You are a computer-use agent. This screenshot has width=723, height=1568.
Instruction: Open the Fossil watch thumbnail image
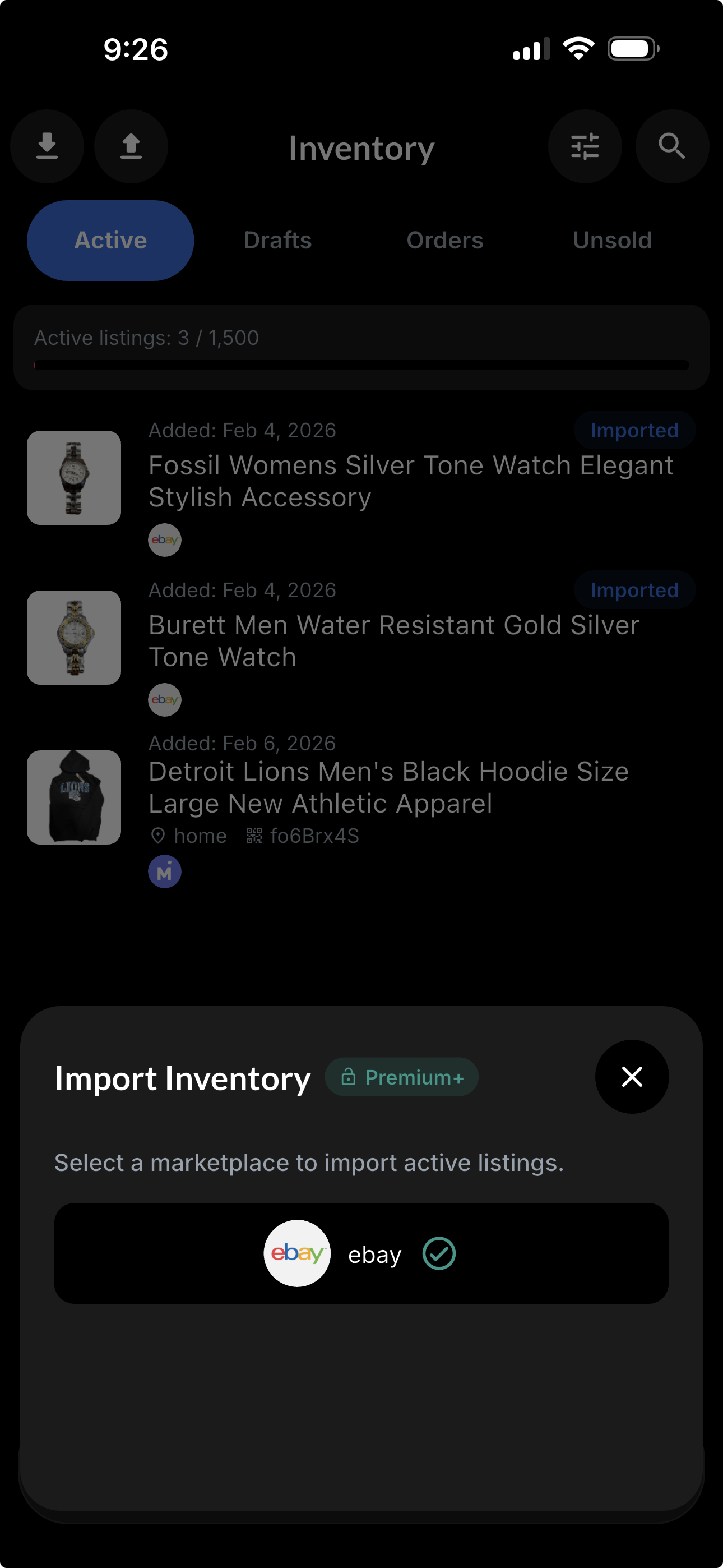coord(73,478)
